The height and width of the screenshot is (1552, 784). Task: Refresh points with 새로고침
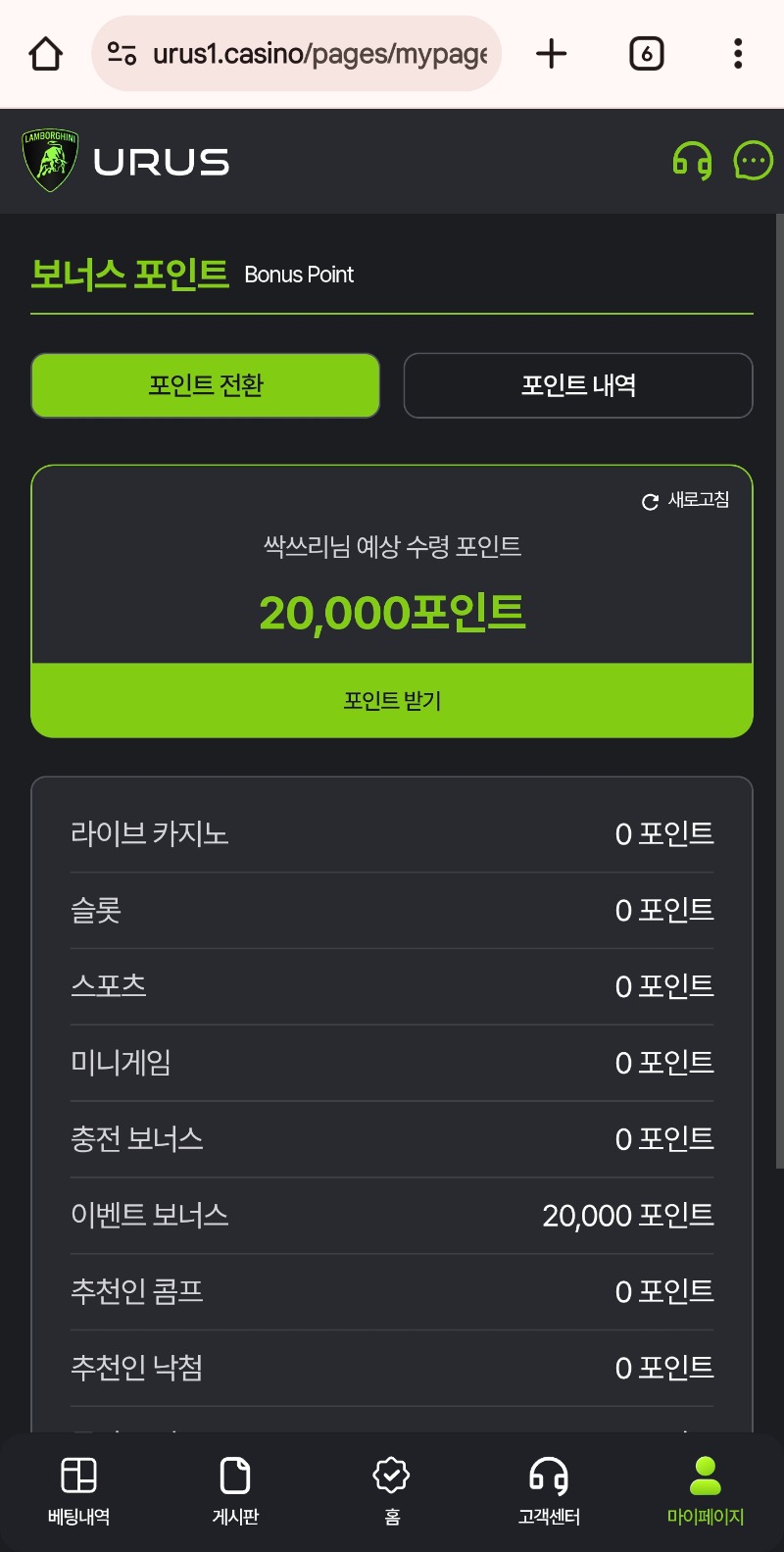point(686,500)
